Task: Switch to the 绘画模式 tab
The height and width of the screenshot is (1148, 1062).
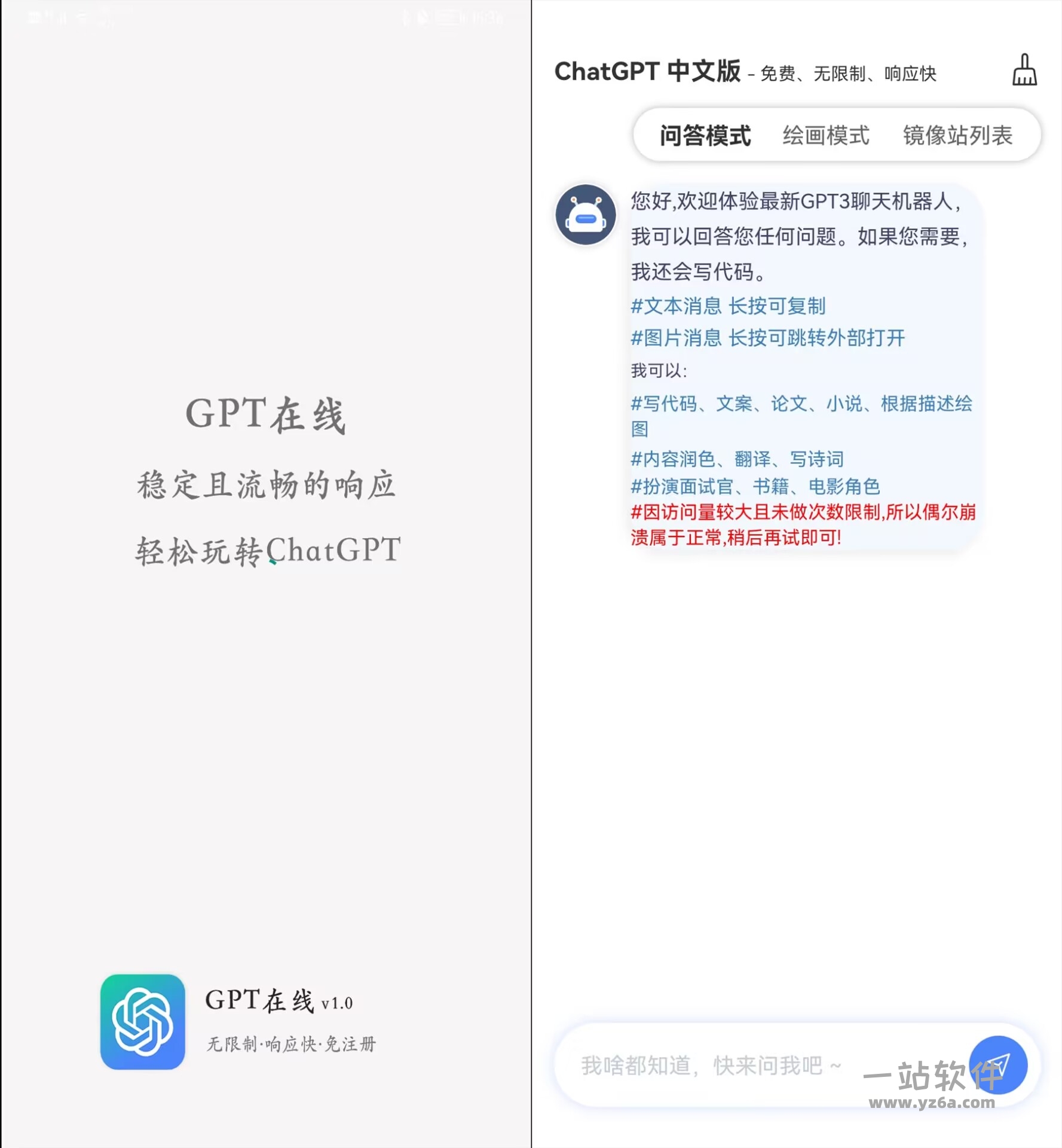Action: point(825,136)
